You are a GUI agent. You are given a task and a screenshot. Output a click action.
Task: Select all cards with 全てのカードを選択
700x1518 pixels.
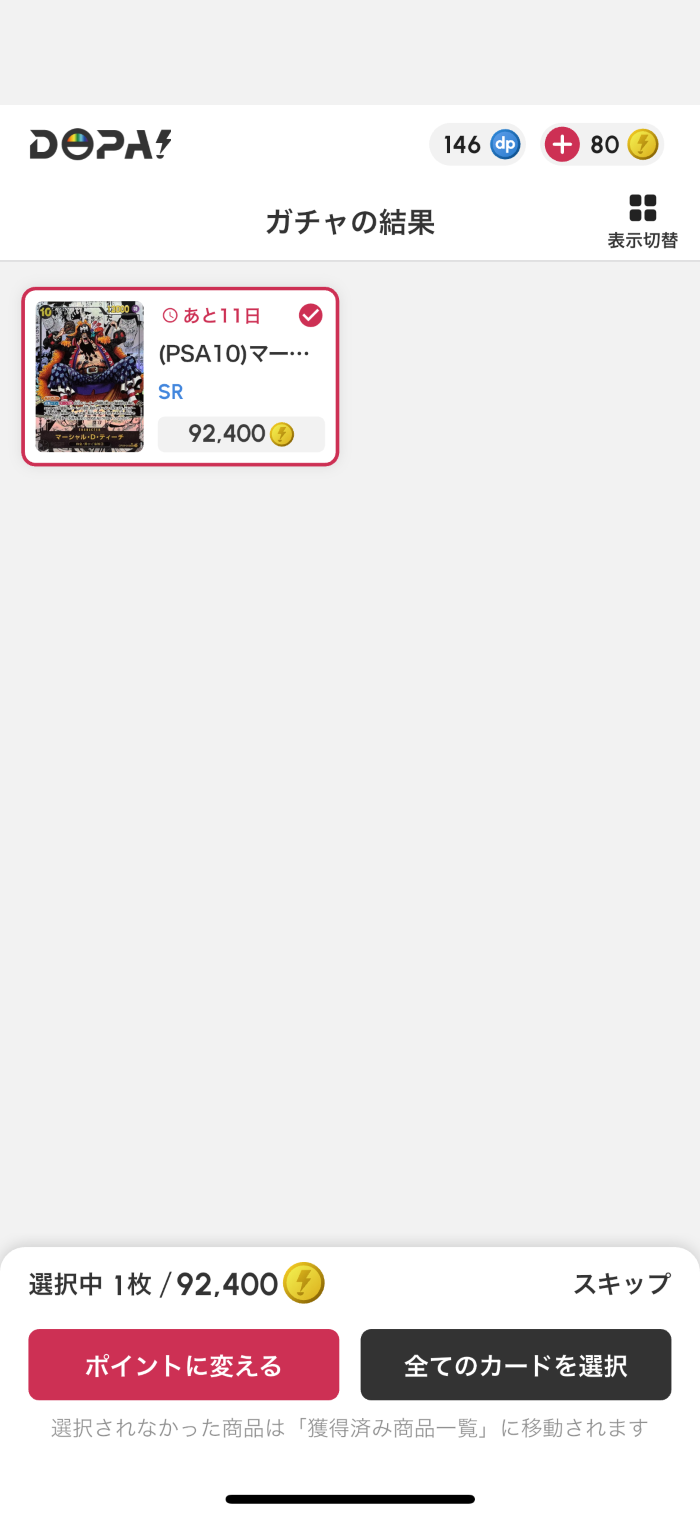coord(515,1365)
